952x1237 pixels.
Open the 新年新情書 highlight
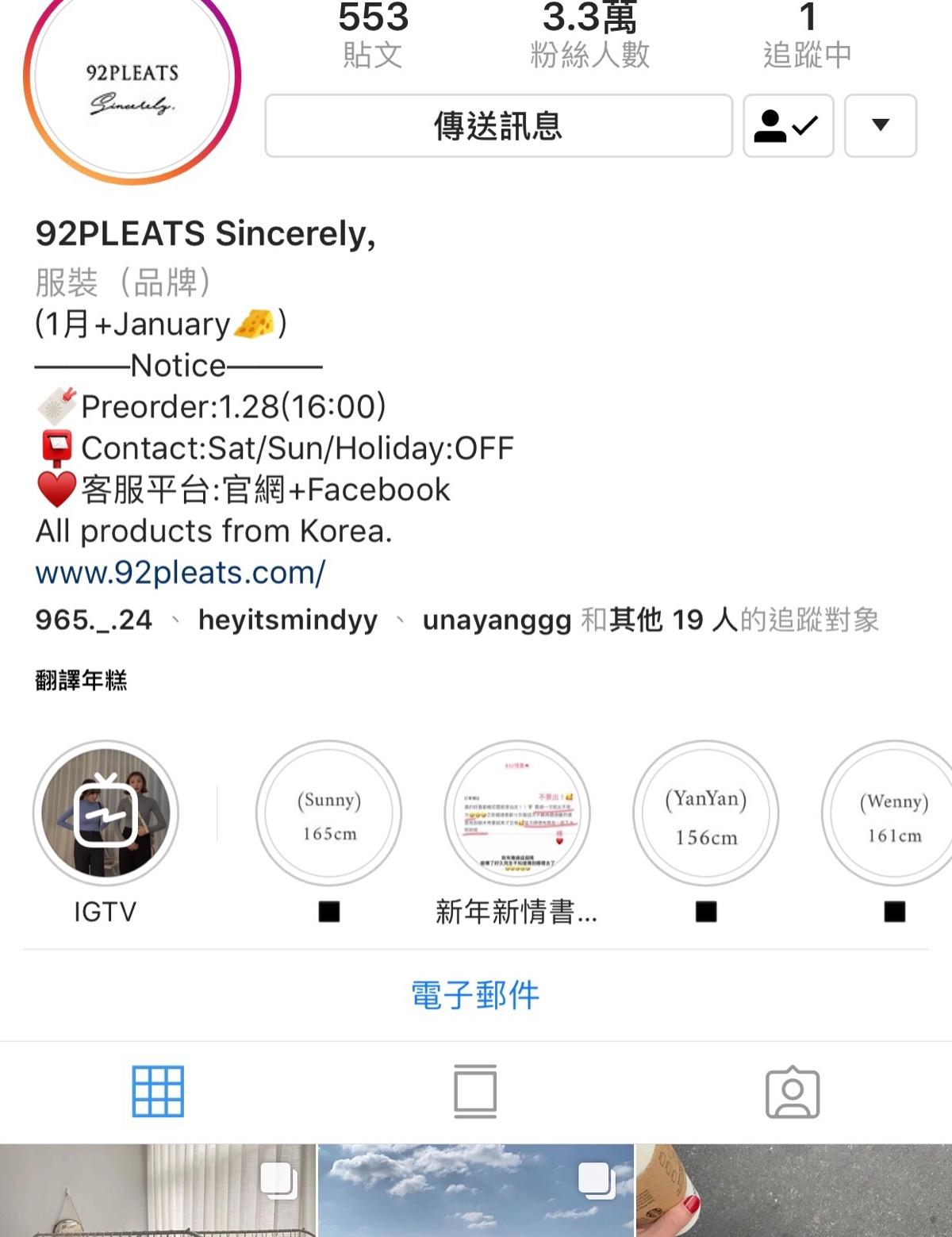pos(517,813)
